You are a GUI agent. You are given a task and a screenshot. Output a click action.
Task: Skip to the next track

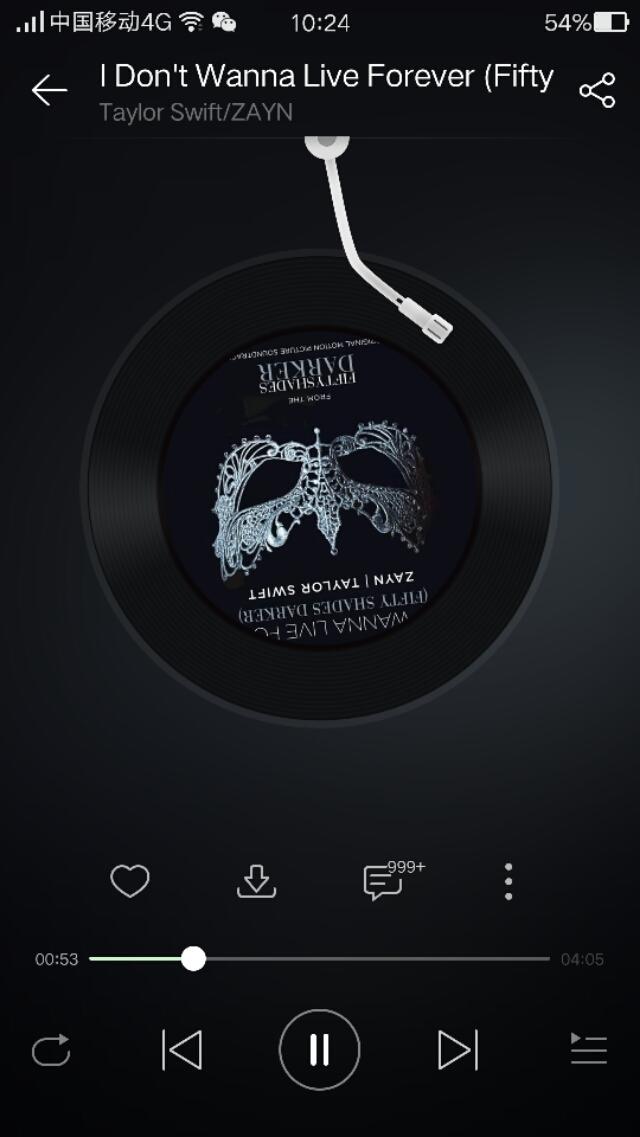coord(457,1050)
